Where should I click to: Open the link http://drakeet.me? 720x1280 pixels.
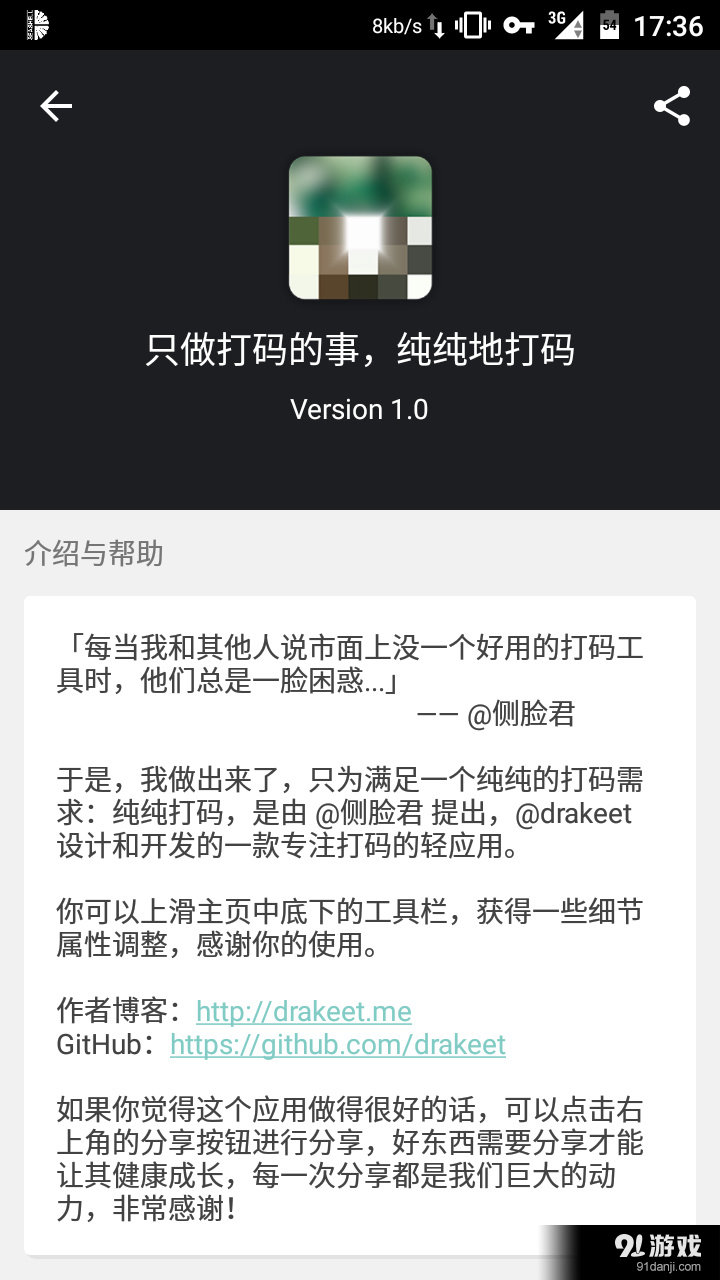point(303,1011)
